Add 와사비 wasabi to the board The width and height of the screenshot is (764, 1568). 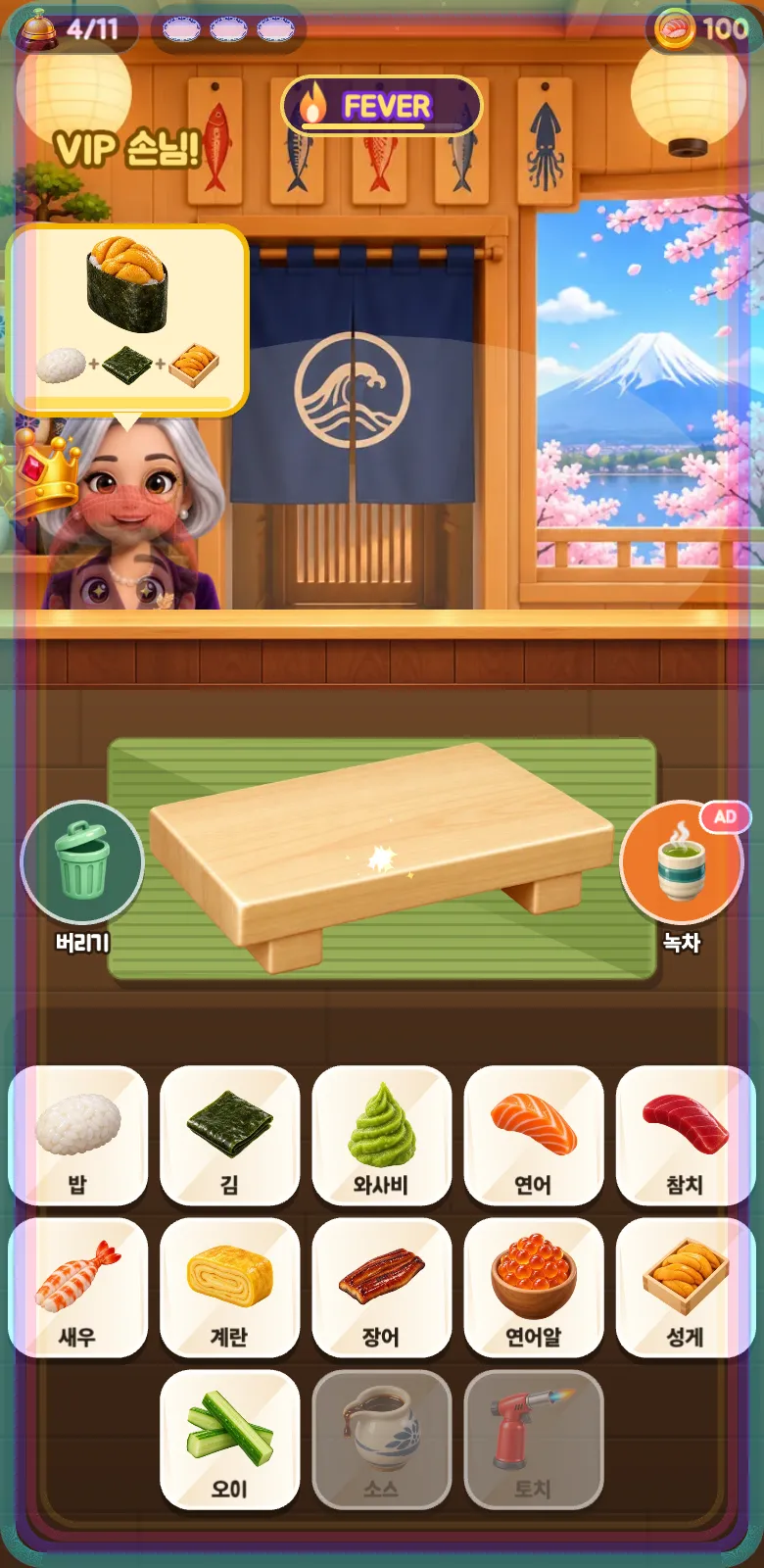click(x=382, y=1136)
